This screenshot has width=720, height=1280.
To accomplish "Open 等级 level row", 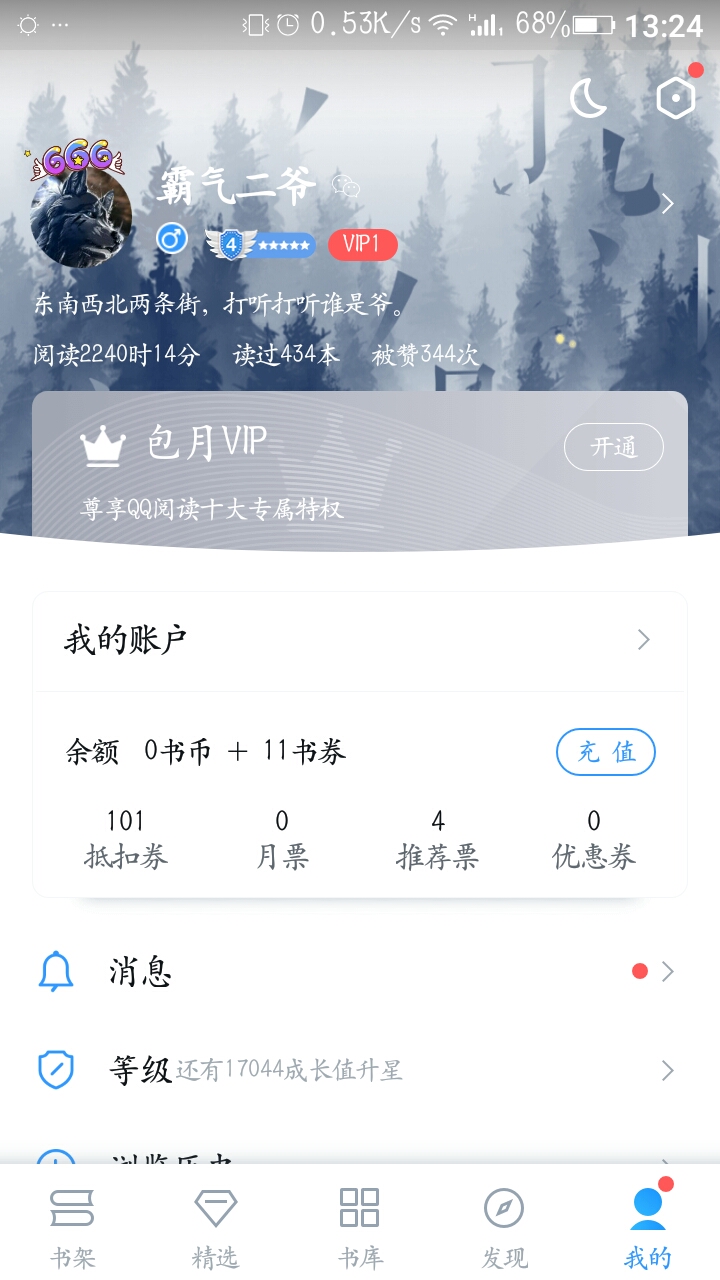I will [x=360, y=1070].
